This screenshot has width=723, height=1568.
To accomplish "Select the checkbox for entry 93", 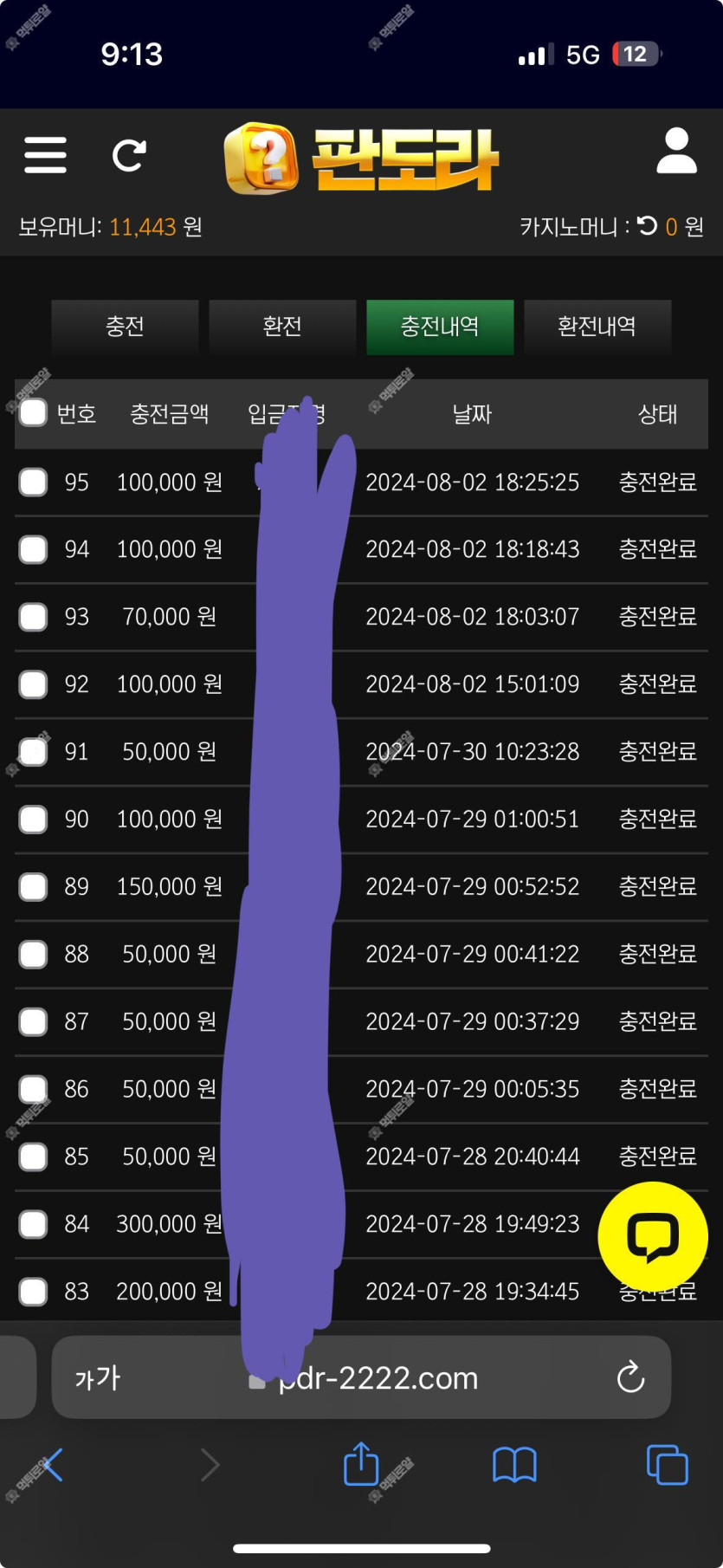I will (x=33, y=617).
